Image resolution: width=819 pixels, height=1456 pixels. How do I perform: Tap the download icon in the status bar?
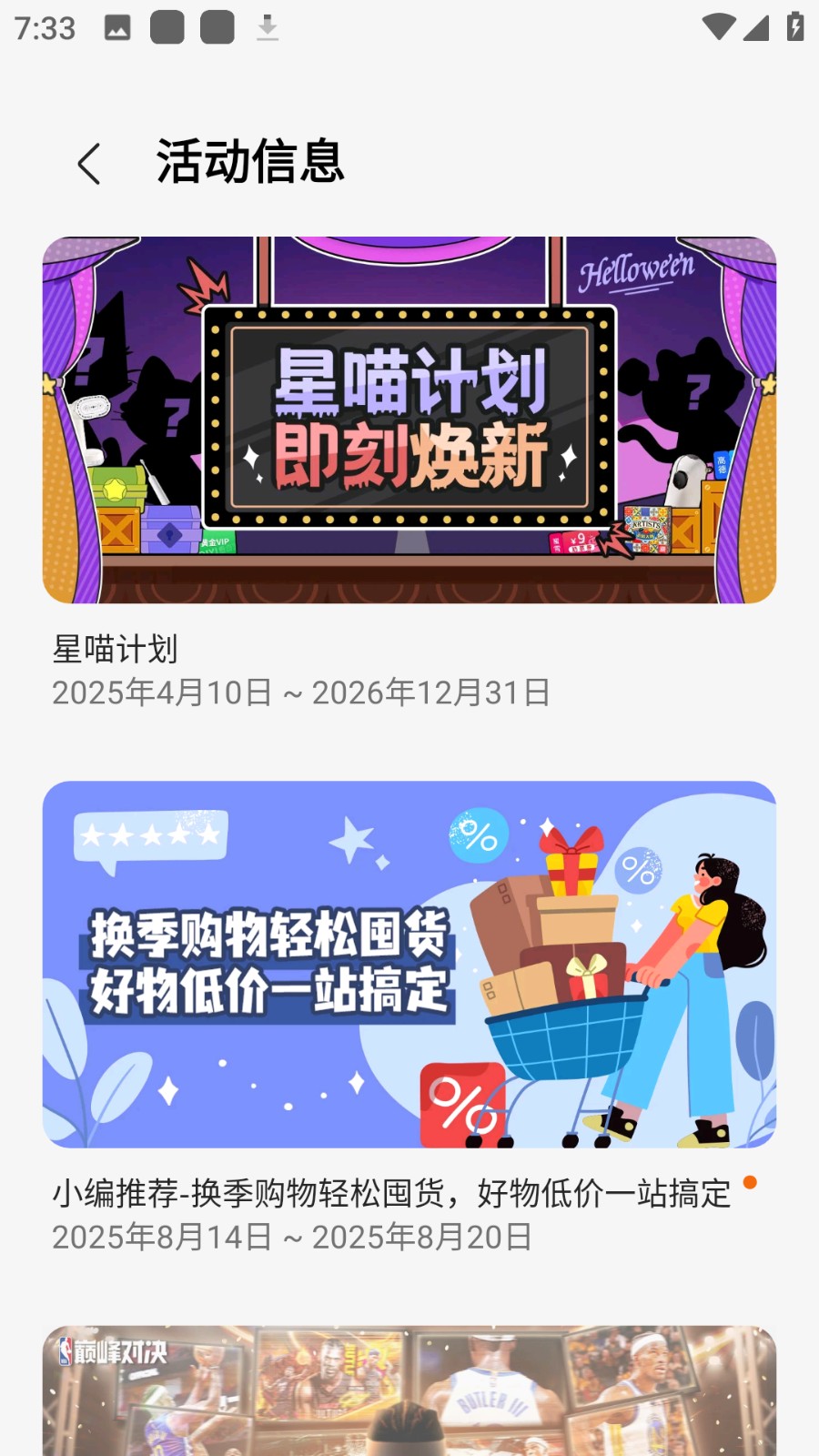coord(268,27)
